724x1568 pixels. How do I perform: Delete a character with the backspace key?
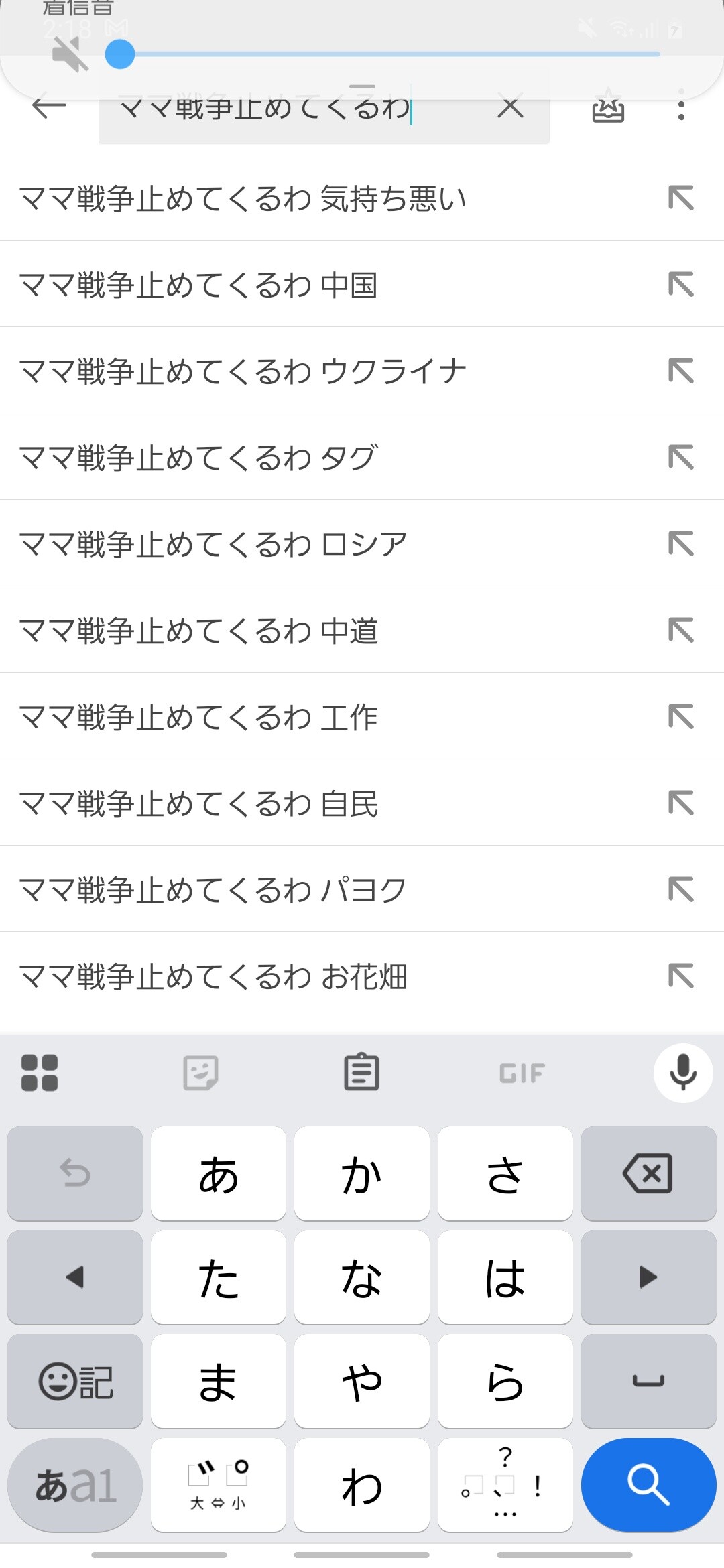(x=648, y=1173)
